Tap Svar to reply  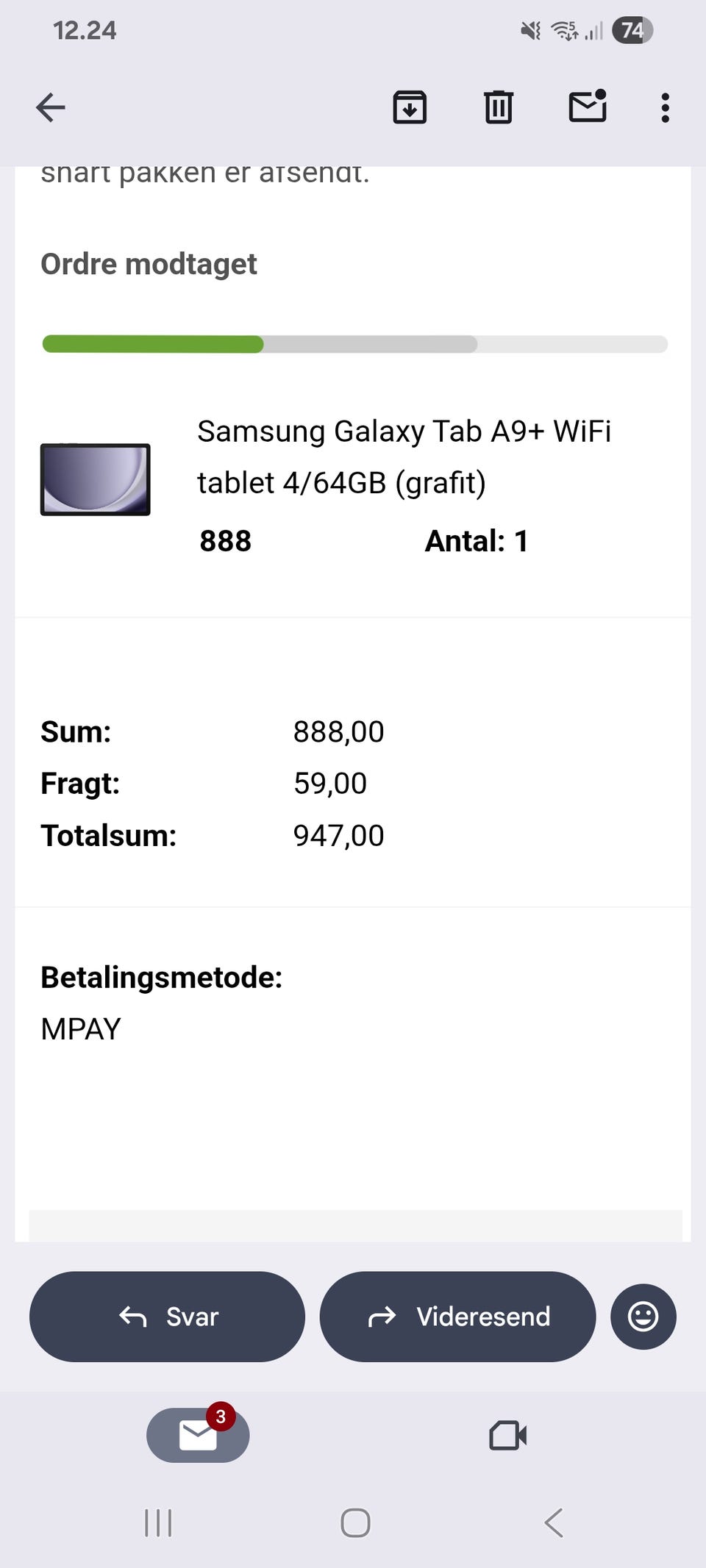pos(167,1317)
